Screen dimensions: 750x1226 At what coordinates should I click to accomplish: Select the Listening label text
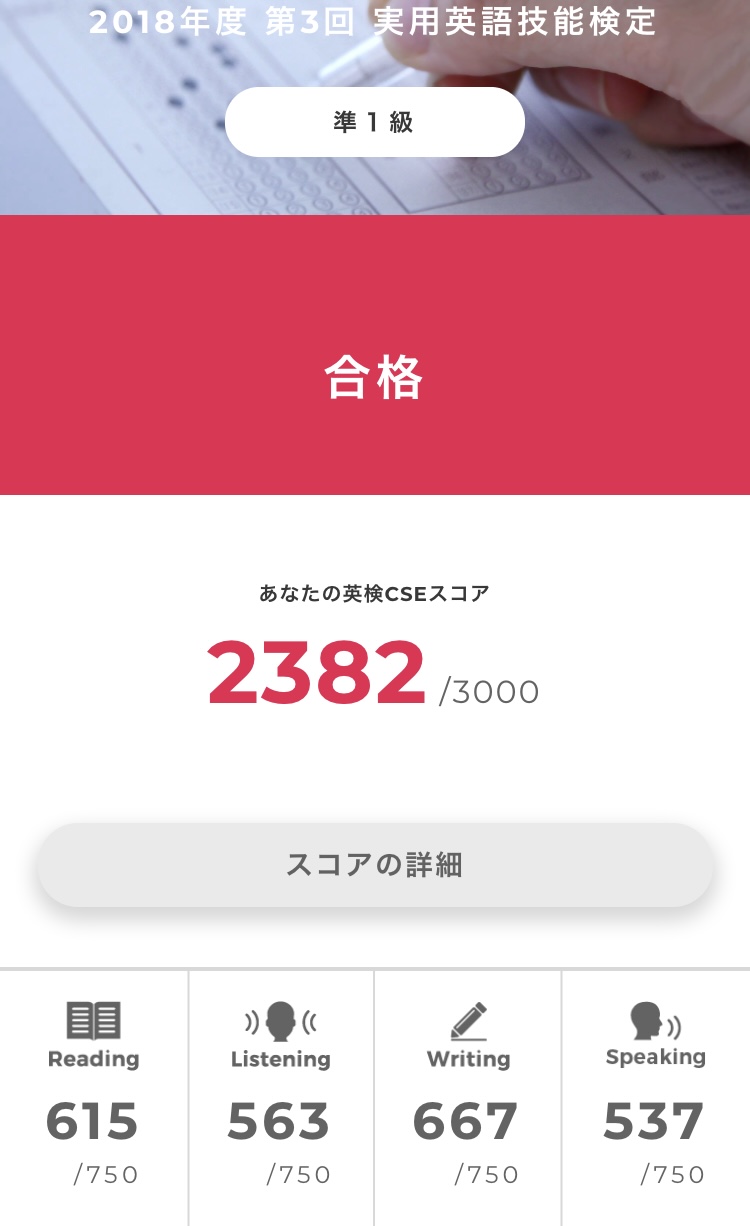(x=280, y=1060)
